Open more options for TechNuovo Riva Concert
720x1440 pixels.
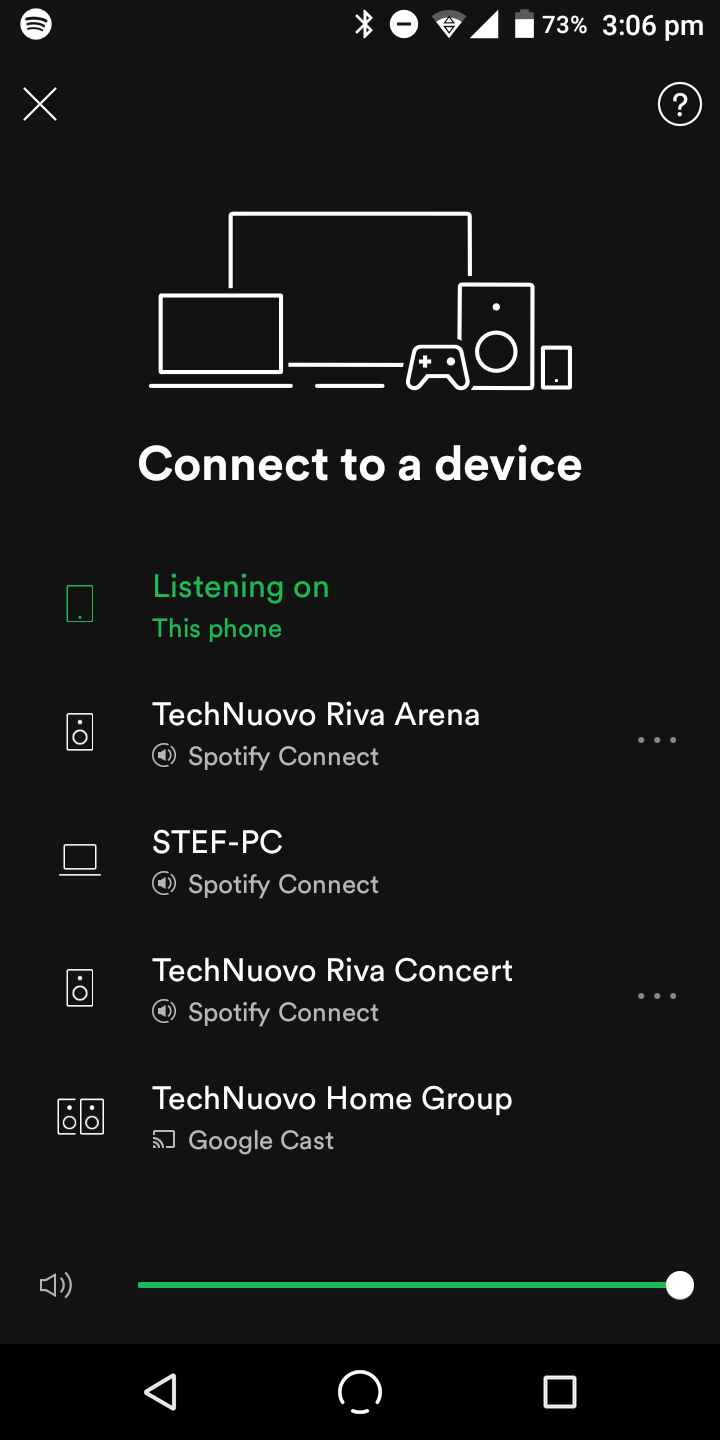[x=657, y=996]
